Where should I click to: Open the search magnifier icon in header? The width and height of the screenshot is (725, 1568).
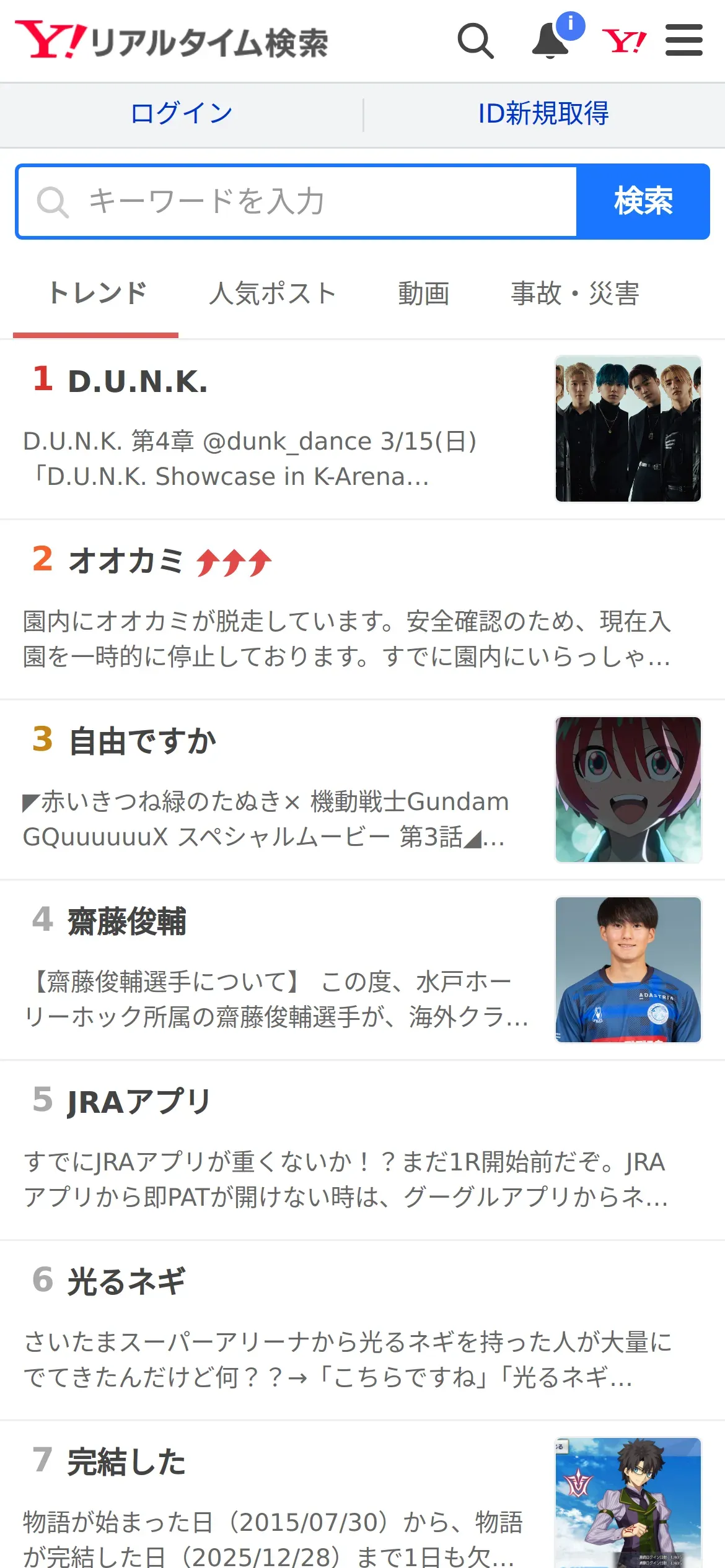tap(475, 41)
